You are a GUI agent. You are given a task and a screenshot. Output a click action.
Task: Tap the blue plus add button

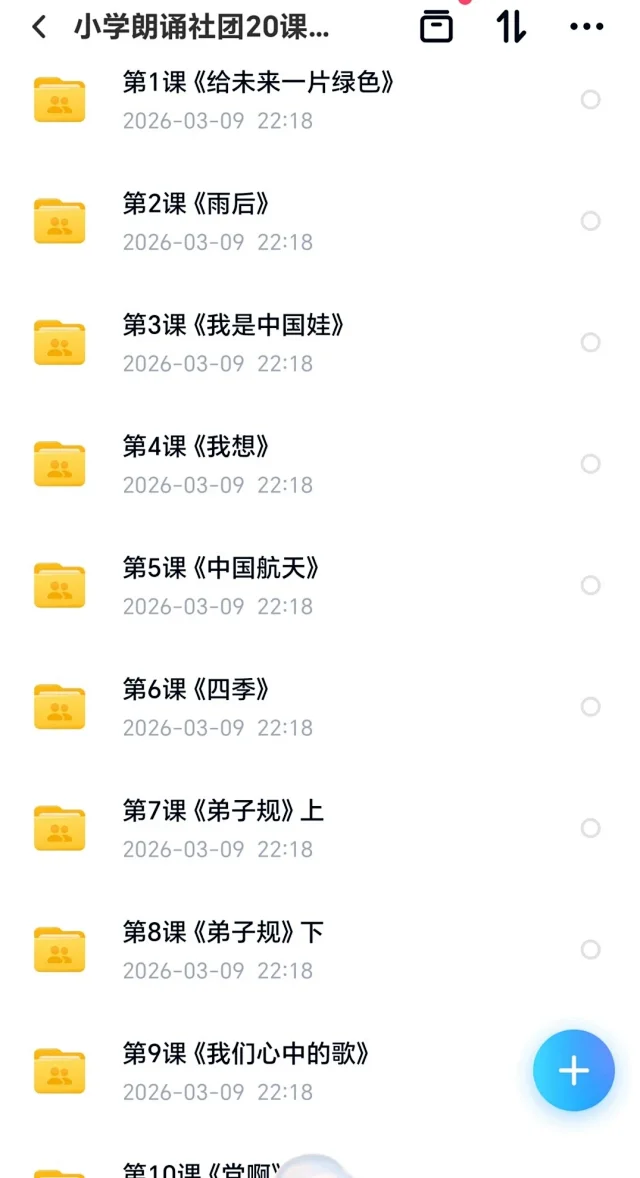click(x=573, y=1071)
